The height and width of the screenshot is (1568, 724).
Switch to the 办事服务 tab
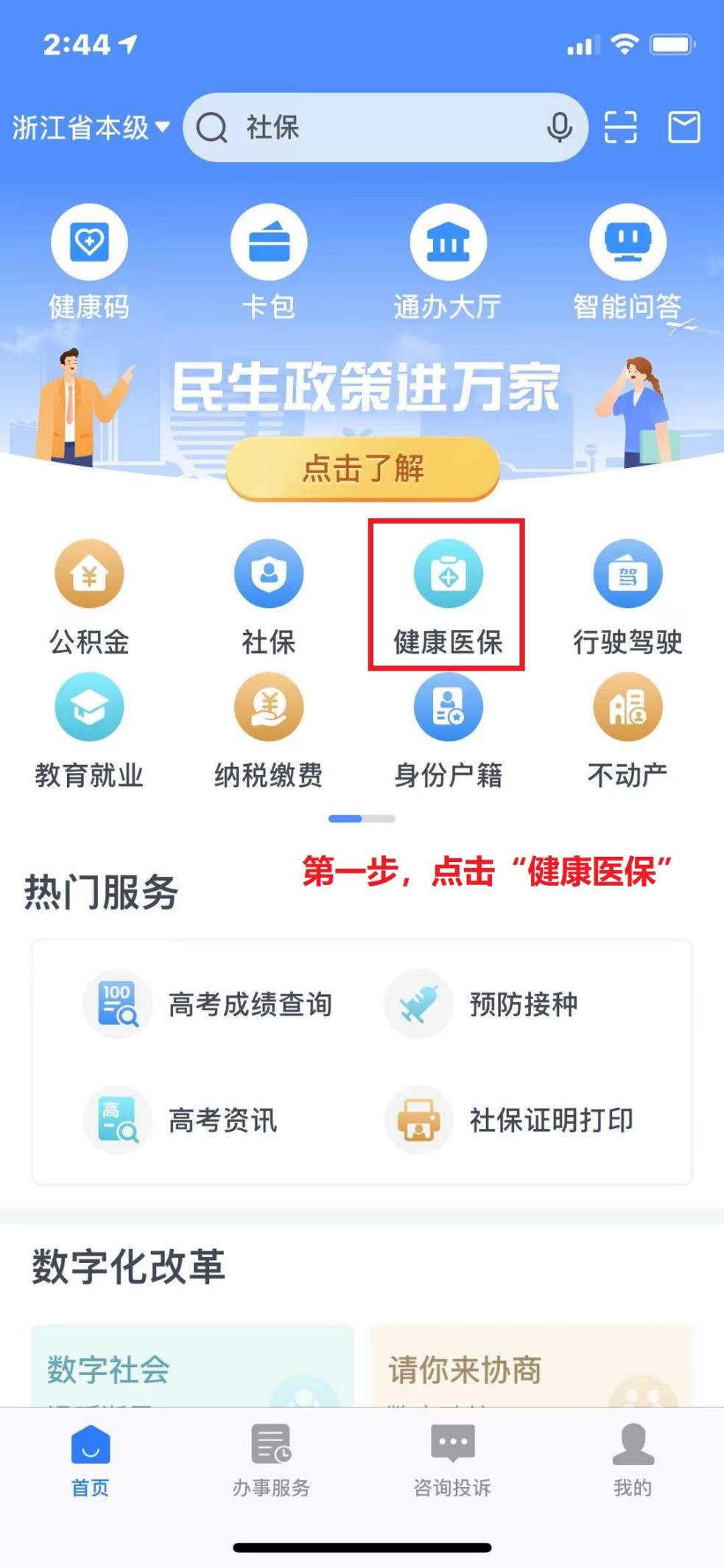point(271,1461)
